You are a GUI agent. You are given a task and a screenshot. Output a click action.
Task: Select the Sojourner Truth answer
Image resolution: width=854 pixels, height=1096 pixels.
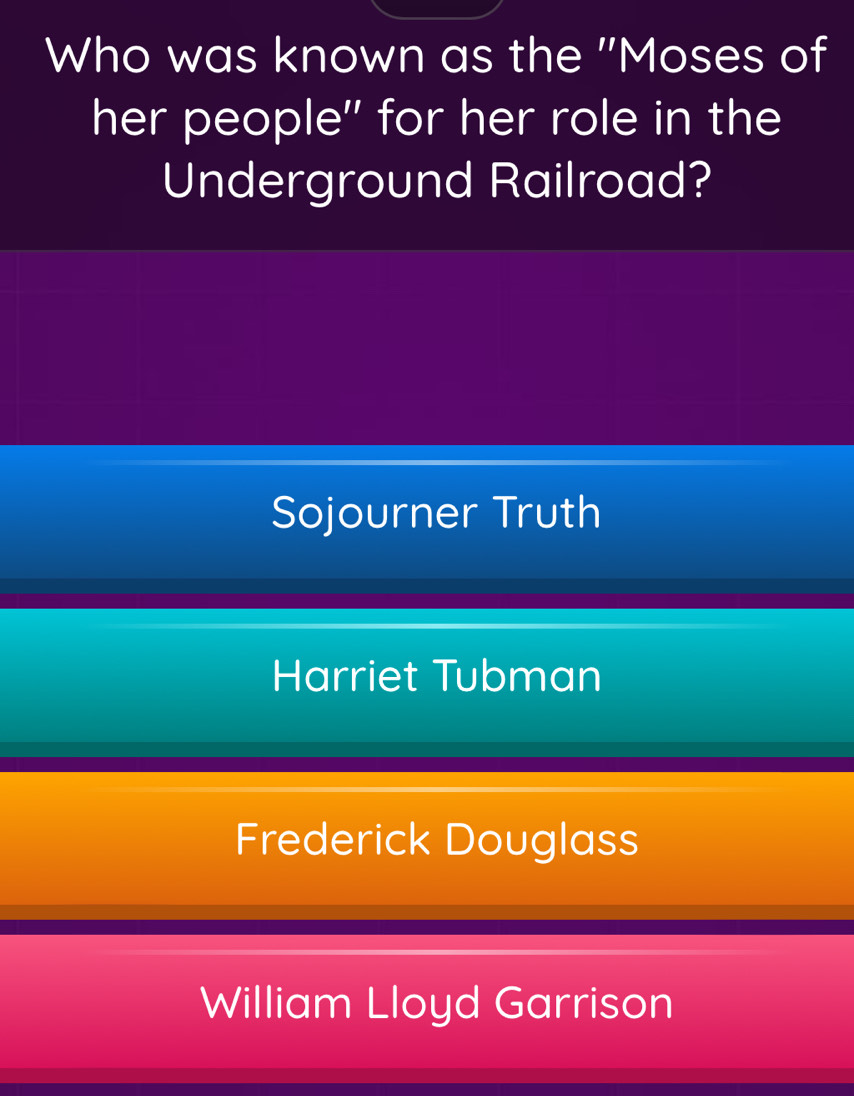coord(436,513)
